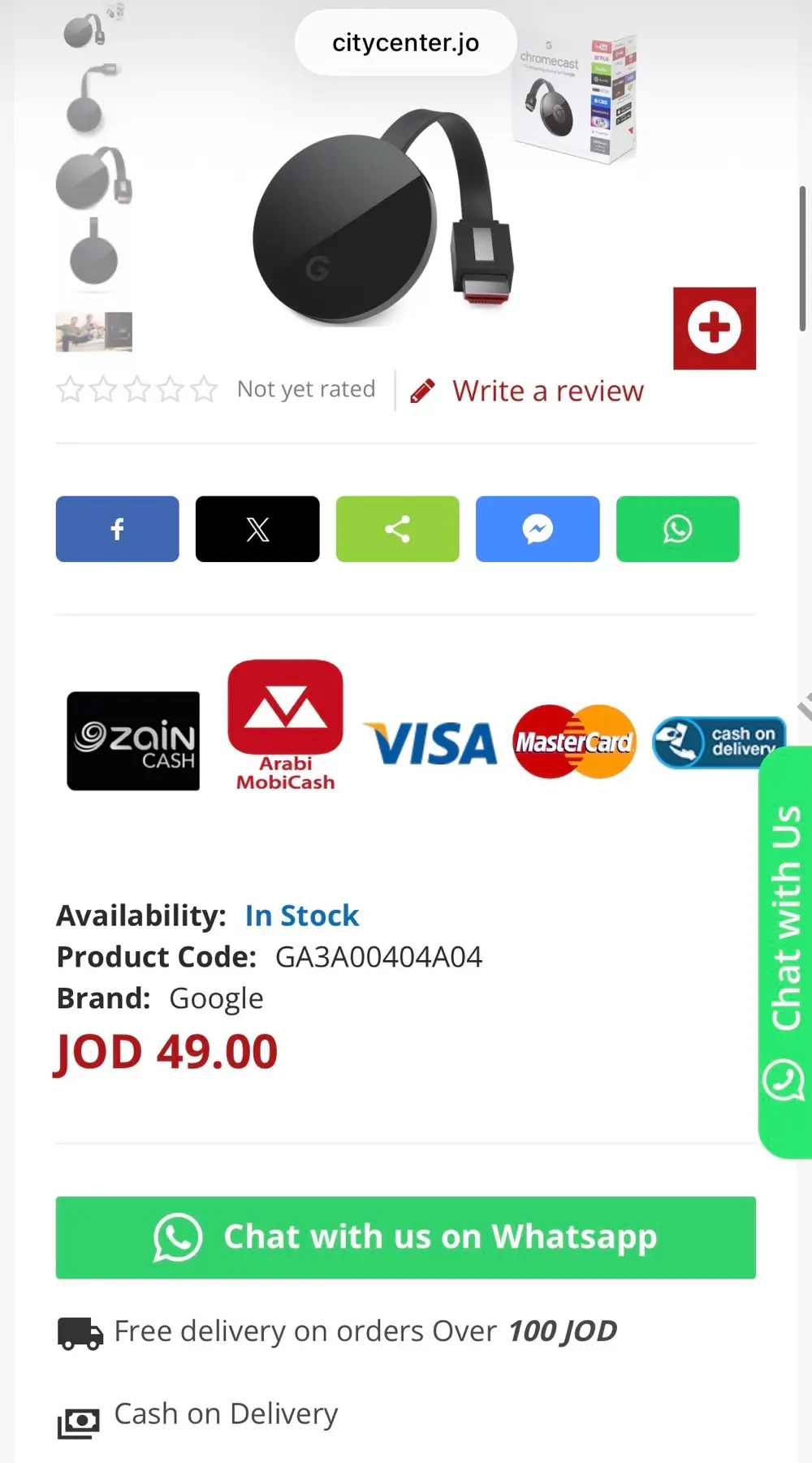Open the green general share button
Image resolution: width=812 pixels, height=1463 pixels.
click(397, 529)
